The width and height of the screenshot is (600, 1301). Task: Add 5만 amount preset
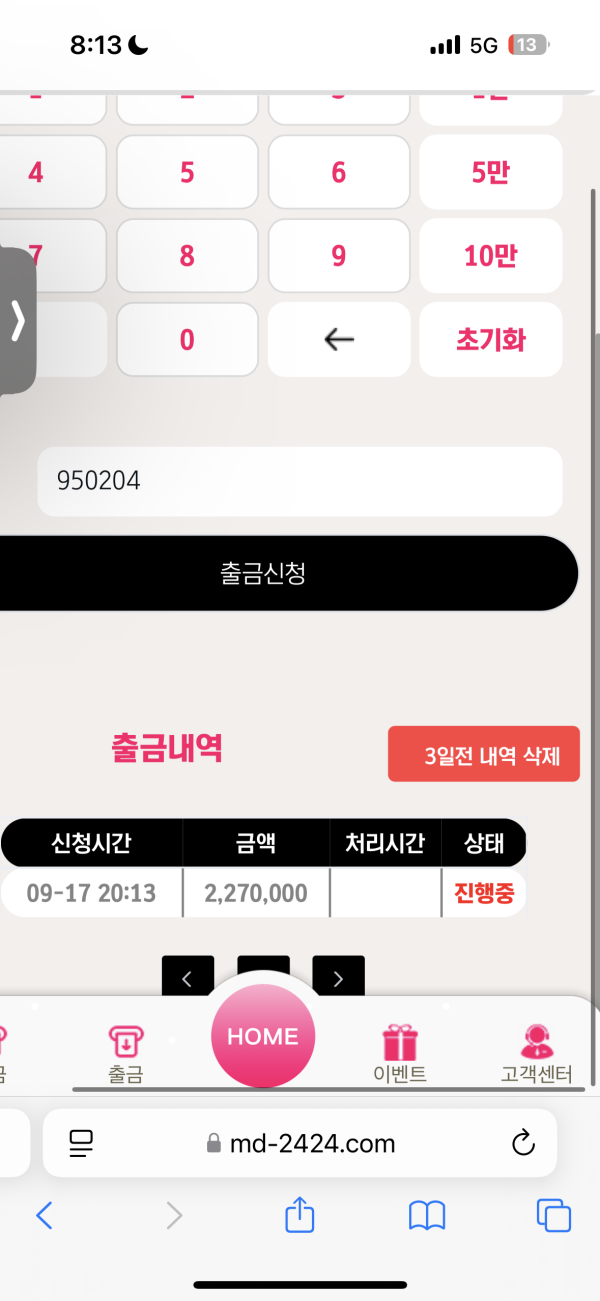490,172
